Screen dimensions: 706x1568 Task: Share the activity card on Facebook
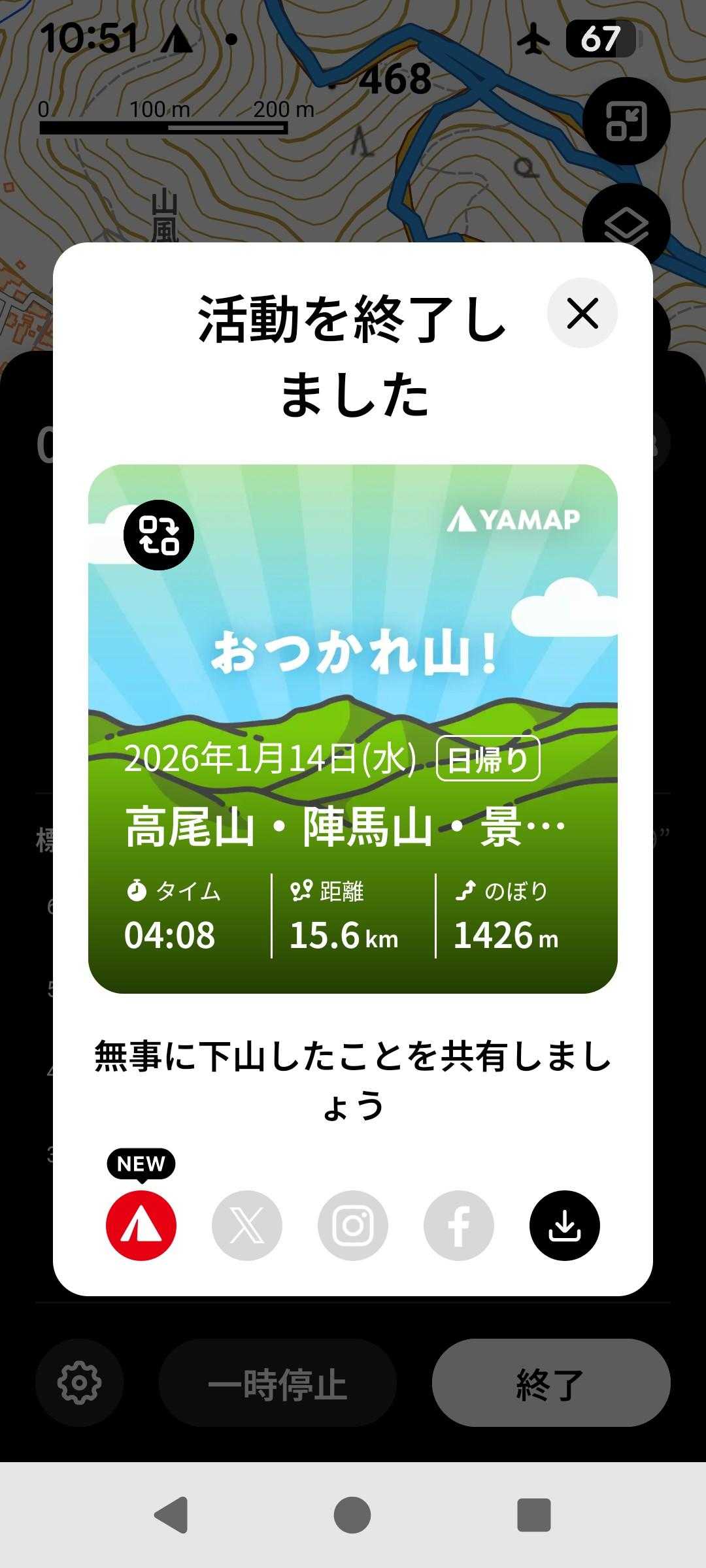pos(459,1226)
